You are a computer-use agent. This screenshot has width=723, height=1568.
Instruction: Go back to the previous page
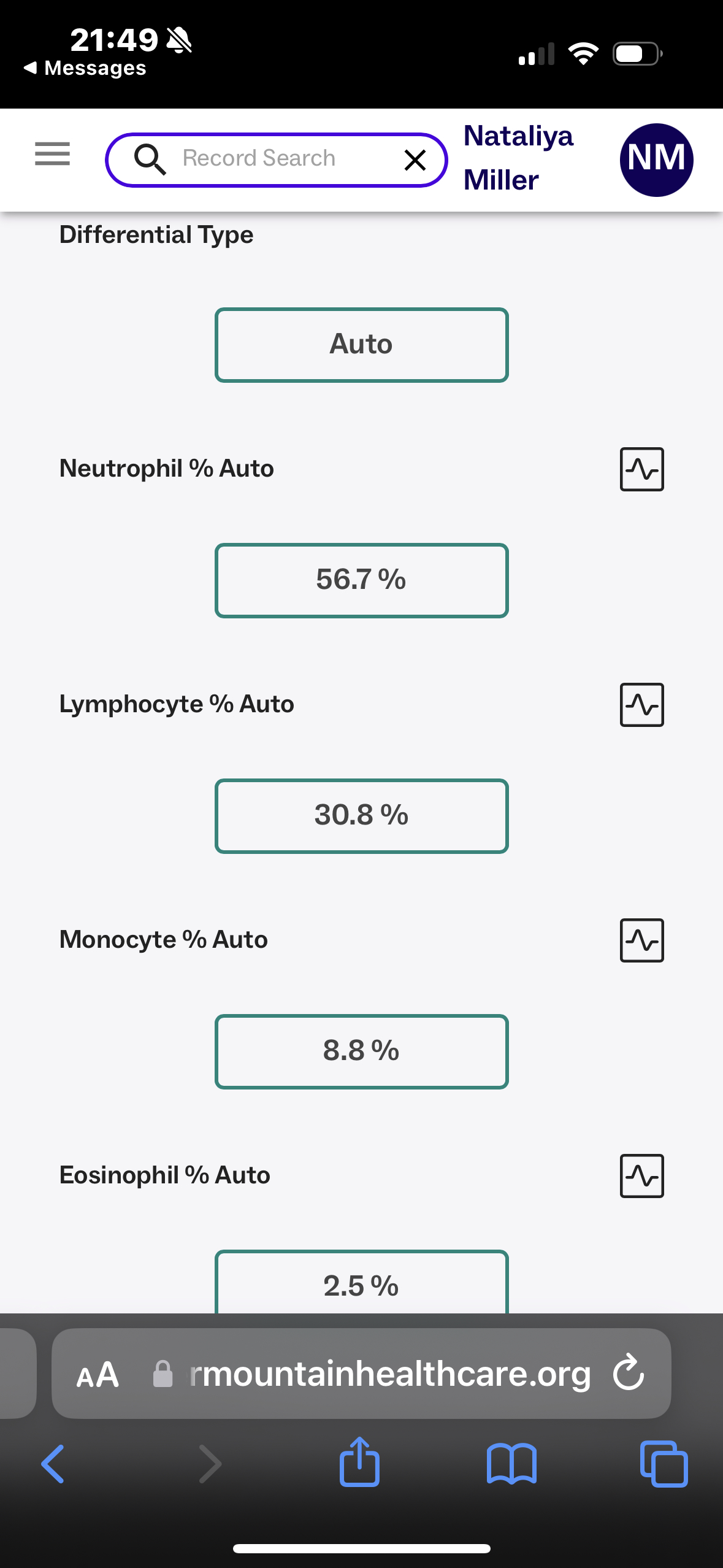pyautogui.click(x=53, y=1464)
